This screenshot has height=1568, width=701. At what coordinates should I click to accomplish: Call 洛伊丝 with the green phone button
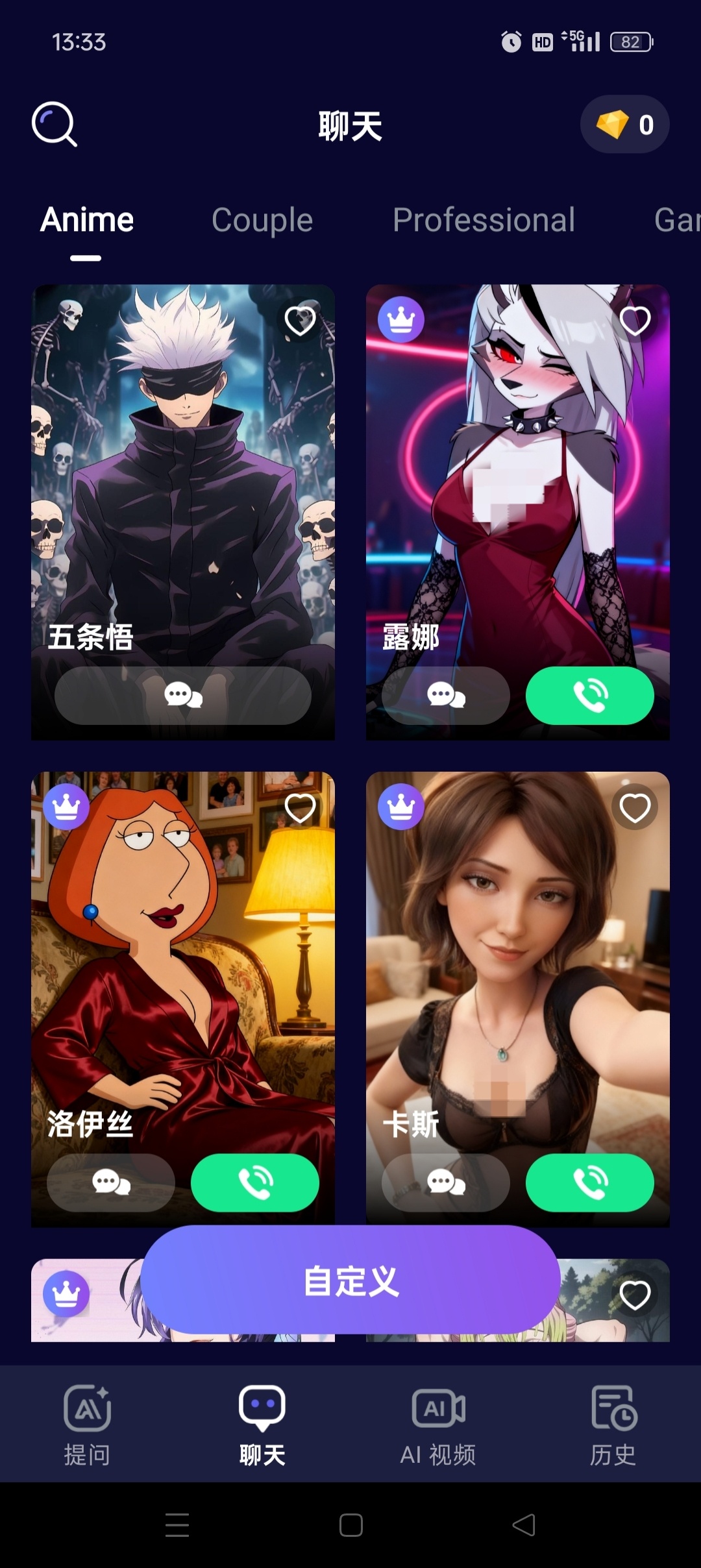pyautogui.click(x=255, y=1182)
